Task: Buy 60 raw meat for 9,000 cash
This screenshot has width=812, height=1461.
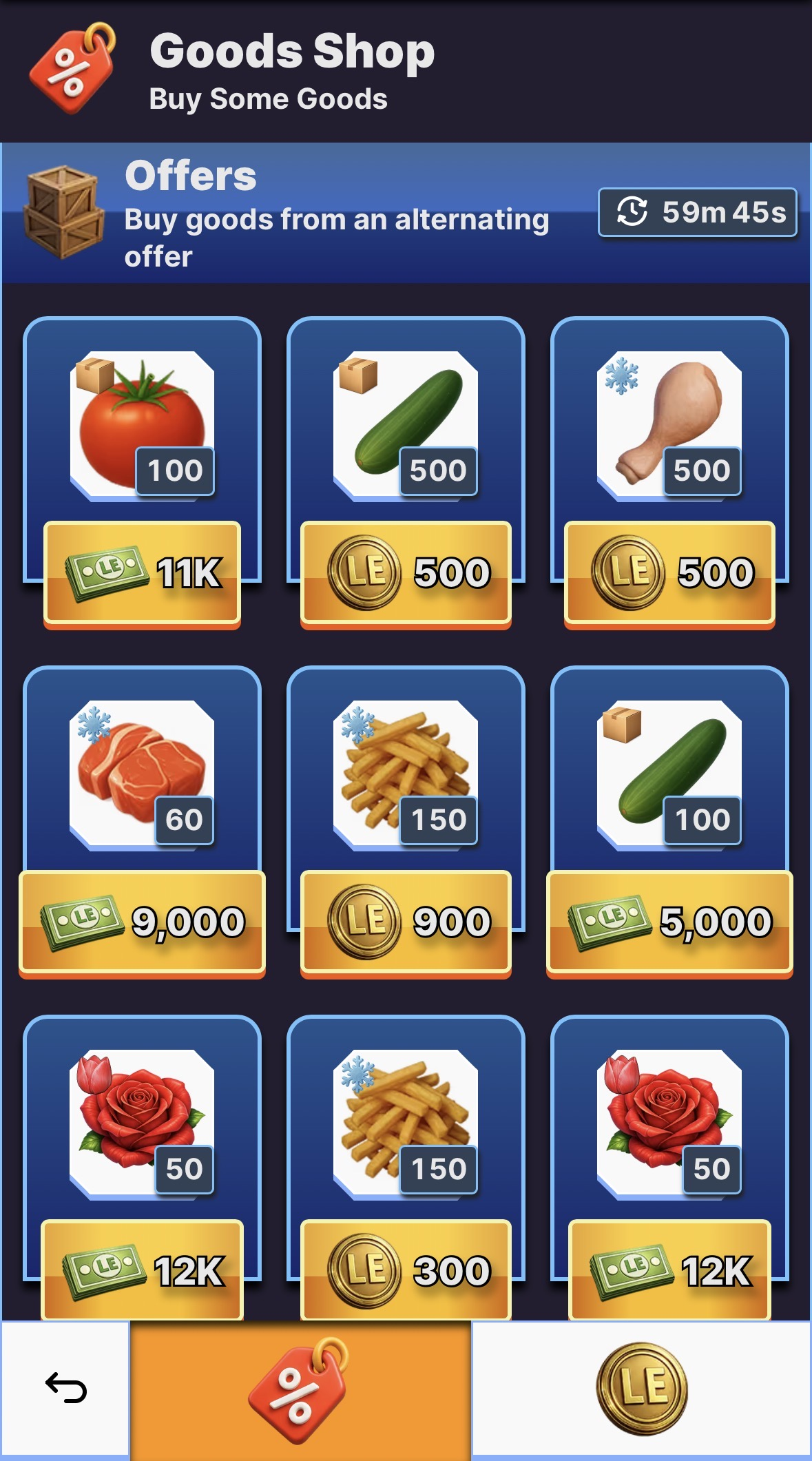Action: [x=142, y=922]
